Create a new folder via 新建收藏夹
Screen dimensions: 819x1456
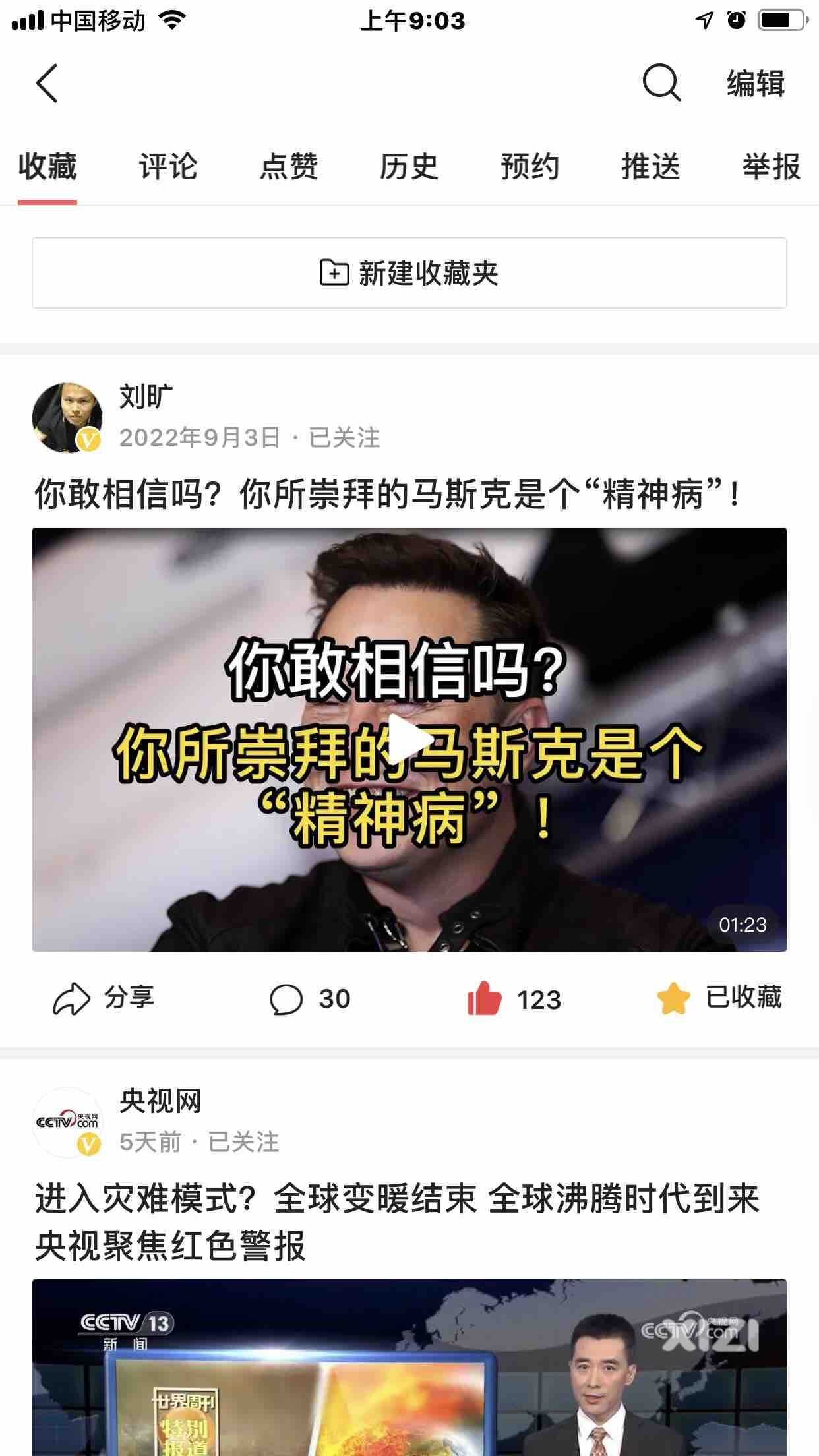[x=409, y=273]
